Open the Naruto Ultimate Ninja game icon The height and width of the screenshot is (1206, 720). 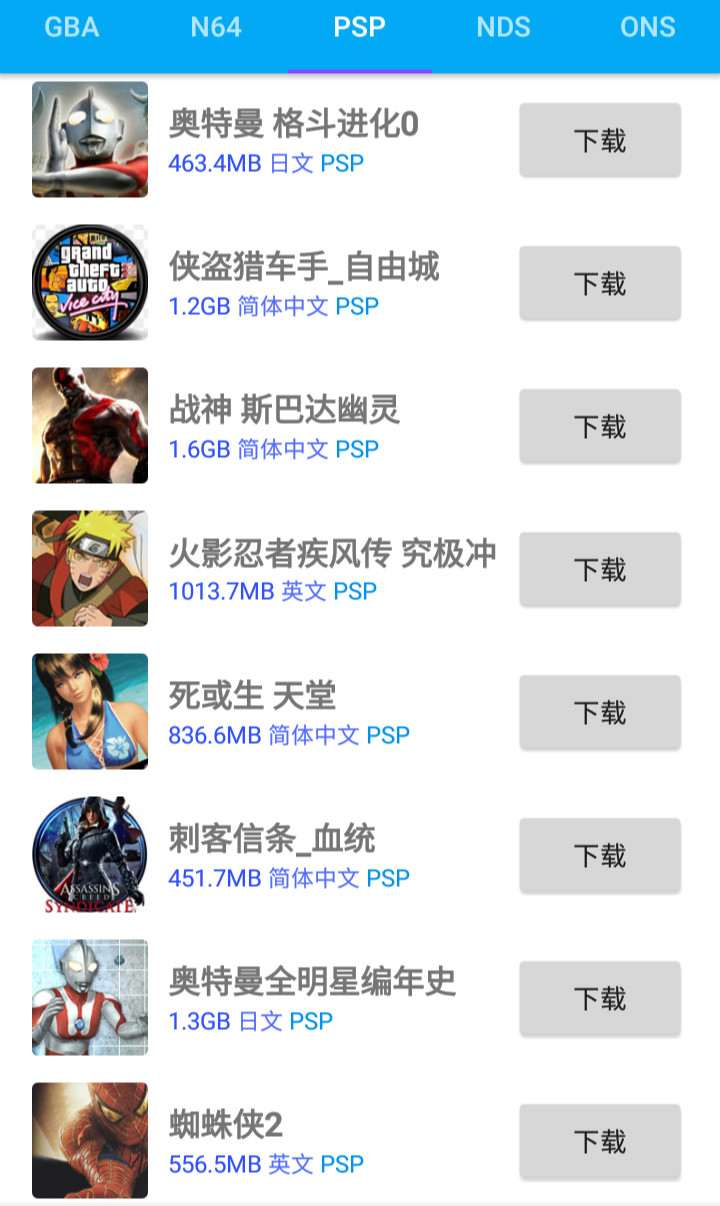pyautogui.click(x=89, y=568)
